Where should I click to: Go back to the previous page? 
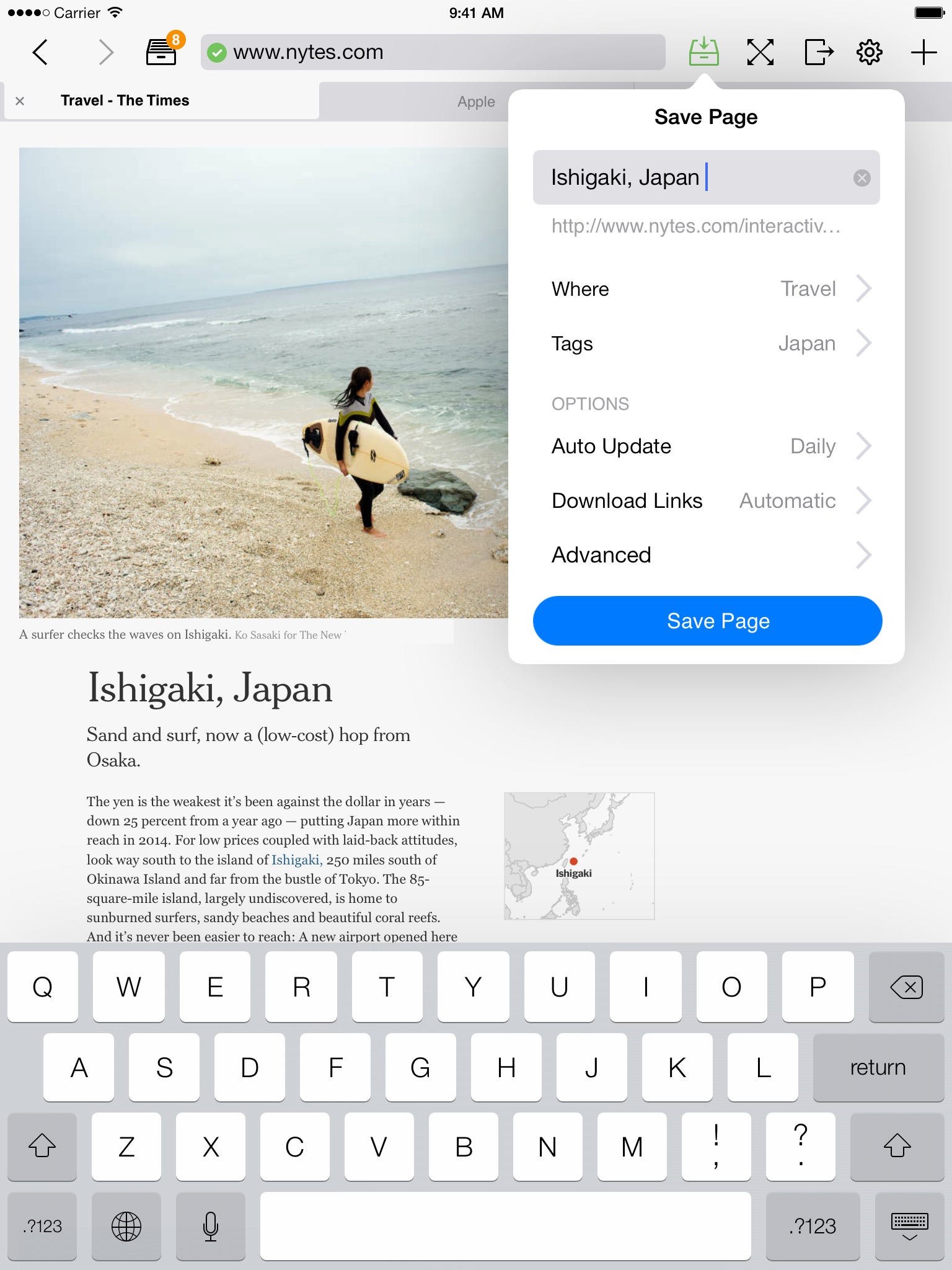tap(40, 52)
